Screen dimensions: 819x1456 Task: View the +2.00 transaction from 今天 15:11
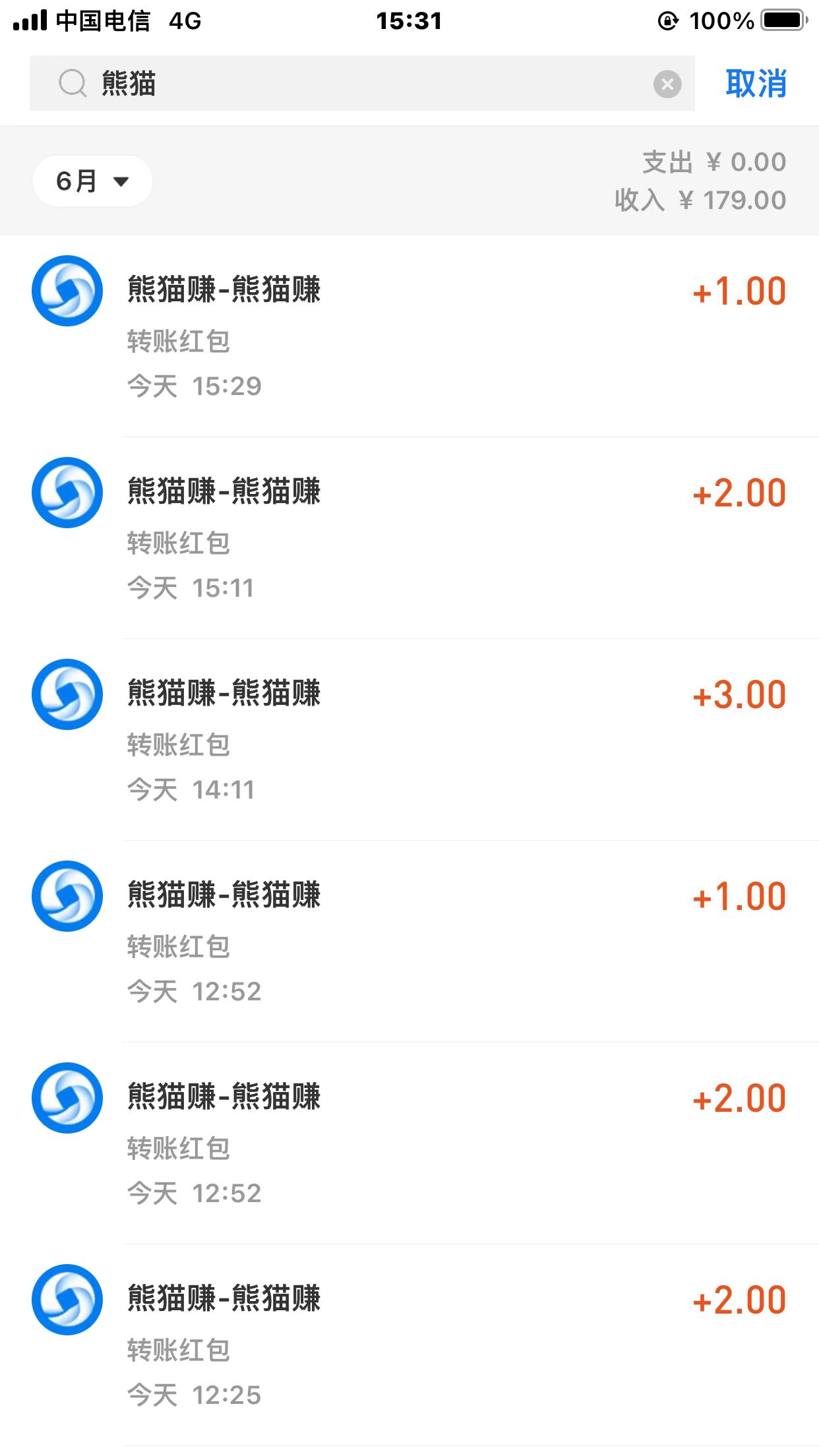pyautogui.click(x=409, y=538)
